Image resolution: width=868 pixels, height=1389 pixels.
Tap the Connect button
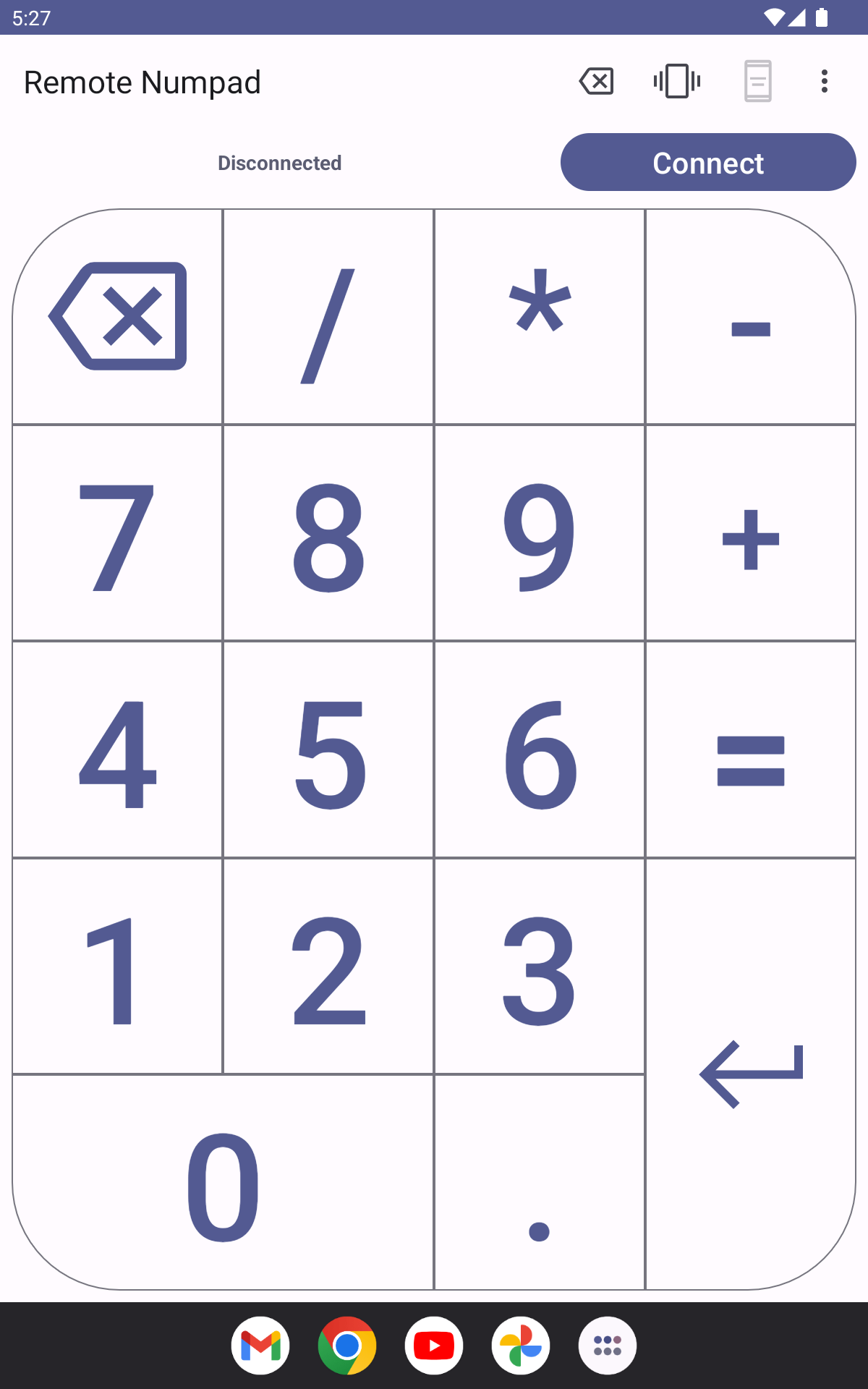[707, 162]
